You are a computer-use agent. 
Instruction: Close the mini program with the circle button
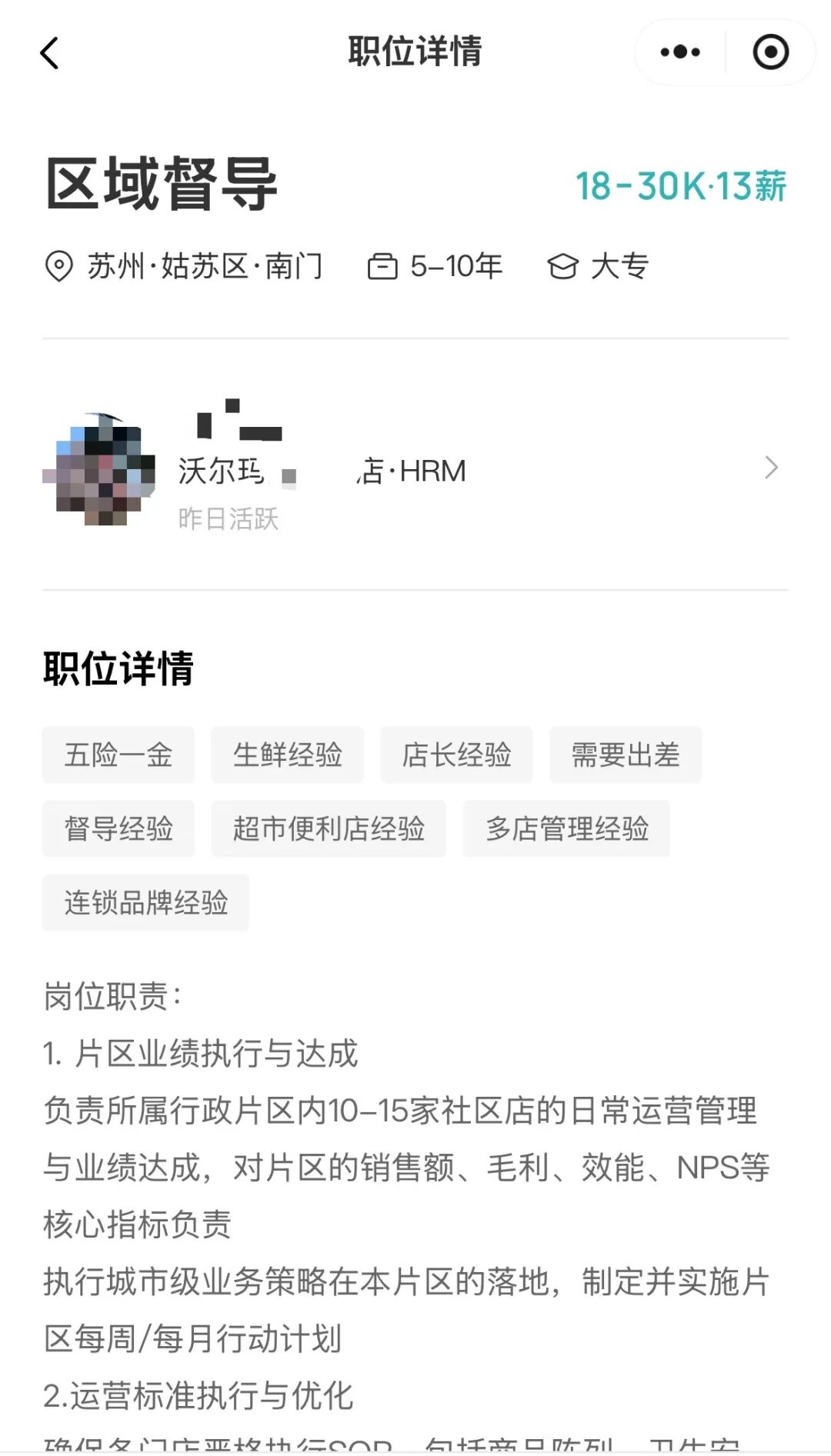click(x=770, y=52)
